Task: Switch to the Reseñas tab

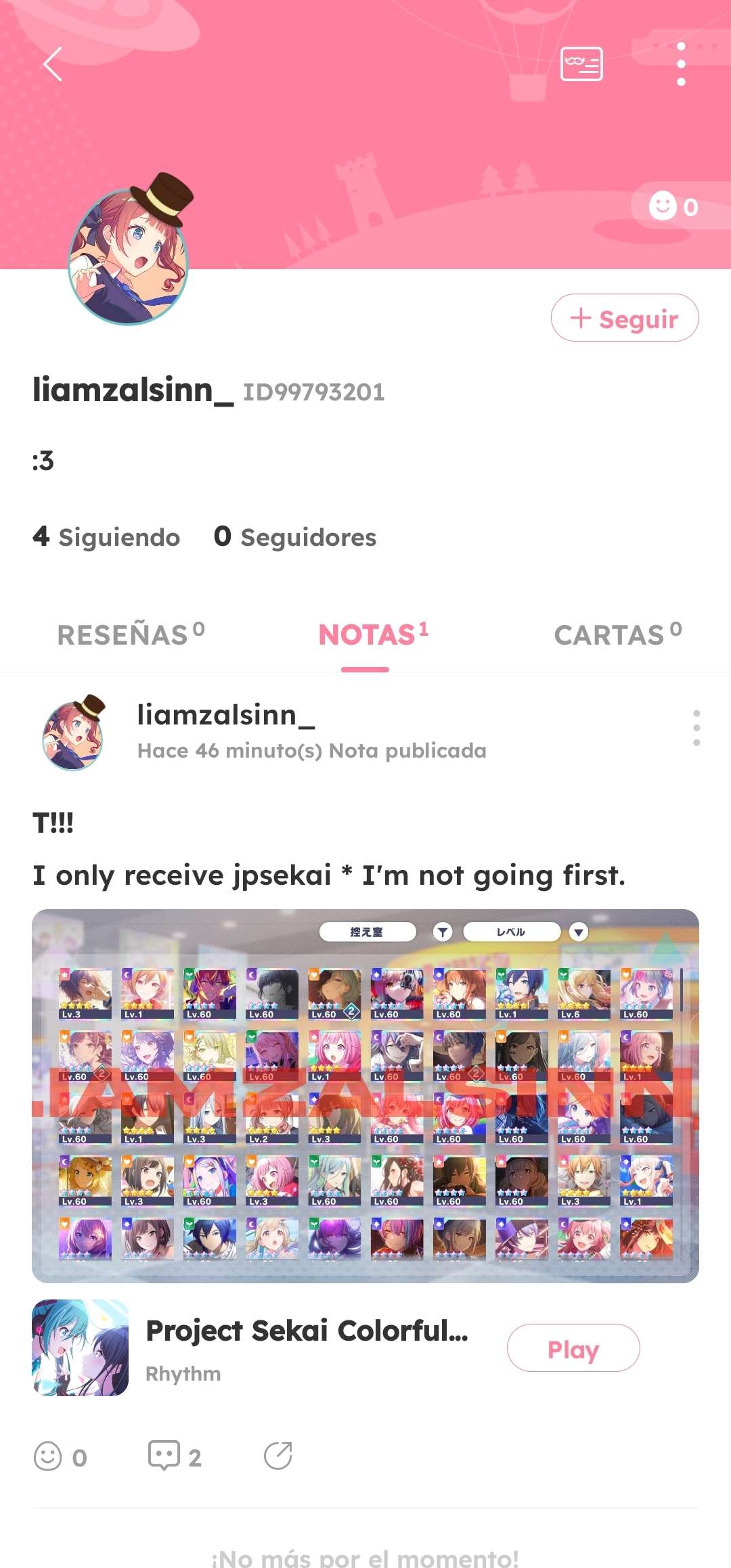Action: pyautogui.click(x=131, y=635)
